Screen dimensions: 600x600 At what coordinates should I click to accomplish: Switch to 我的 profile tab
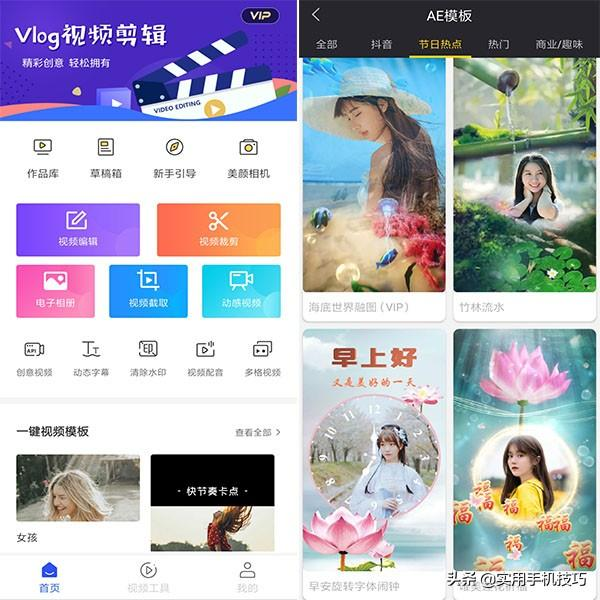pyautogui.click(x=246, y=577)
